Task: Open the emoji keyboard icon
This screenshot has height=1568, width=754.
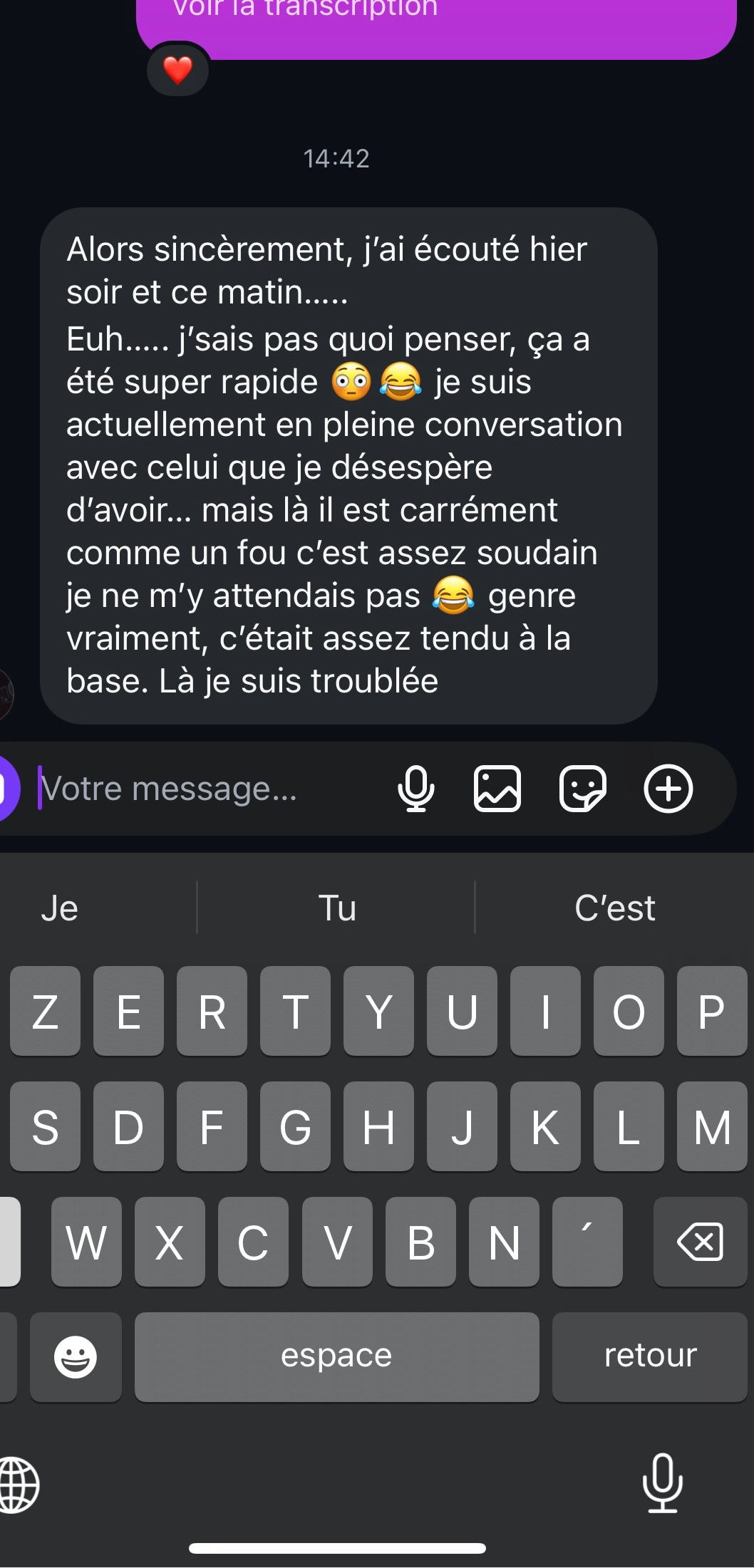Action: (76, 1356)
